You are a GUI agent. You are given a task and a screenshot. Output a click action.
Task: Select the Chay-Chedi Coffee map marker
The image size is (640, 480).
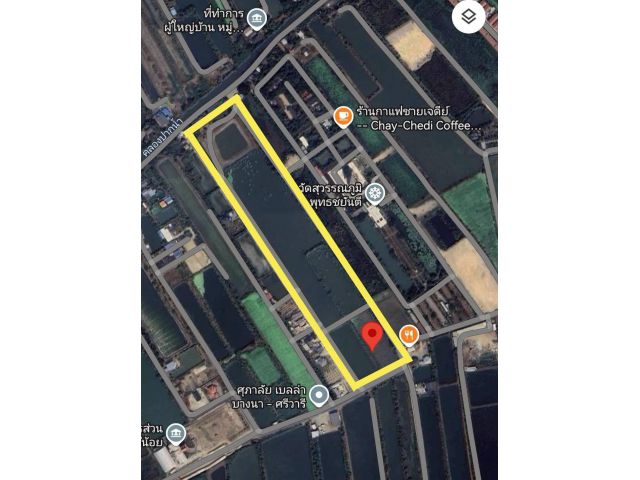tap(342, 116)
